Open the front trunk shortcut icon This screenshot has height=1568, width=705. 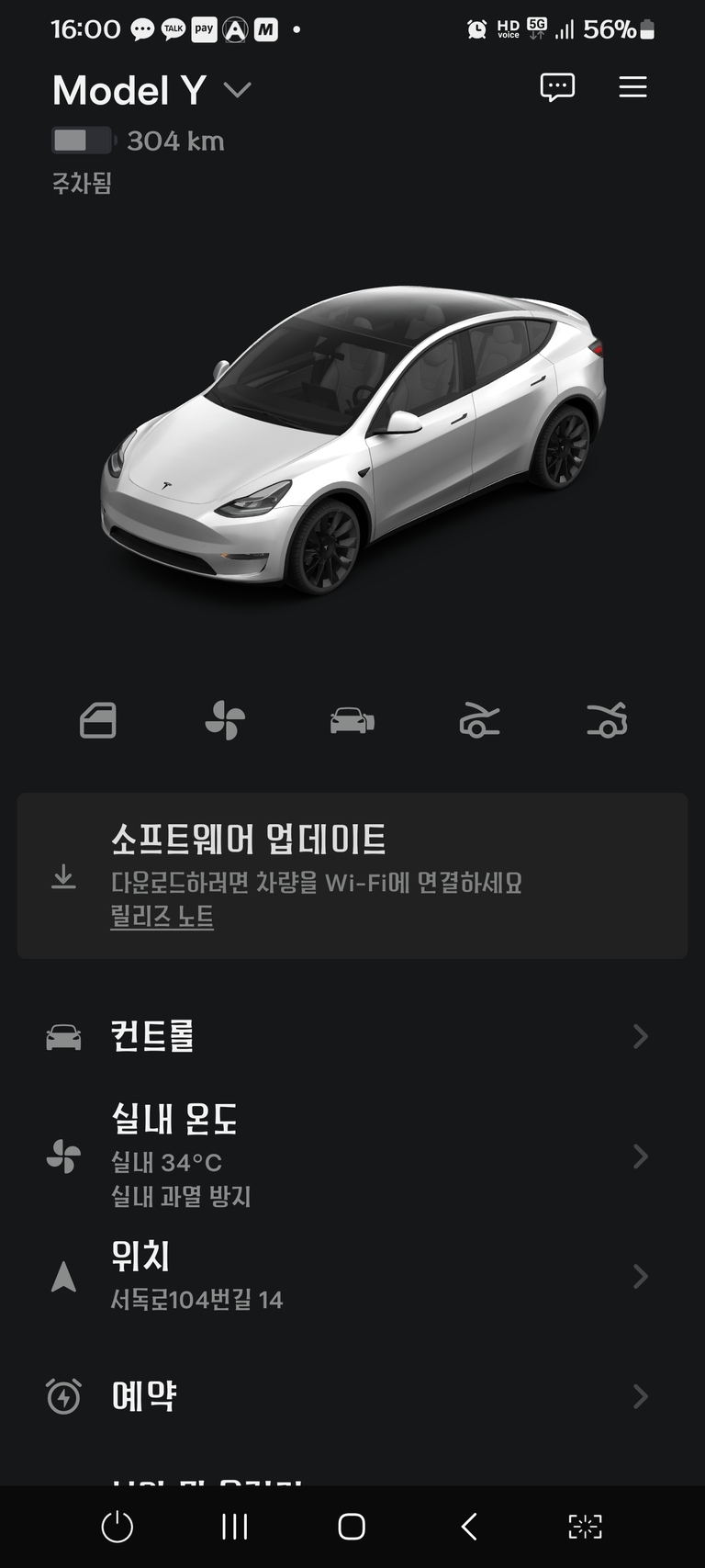[x=479, y=720]
